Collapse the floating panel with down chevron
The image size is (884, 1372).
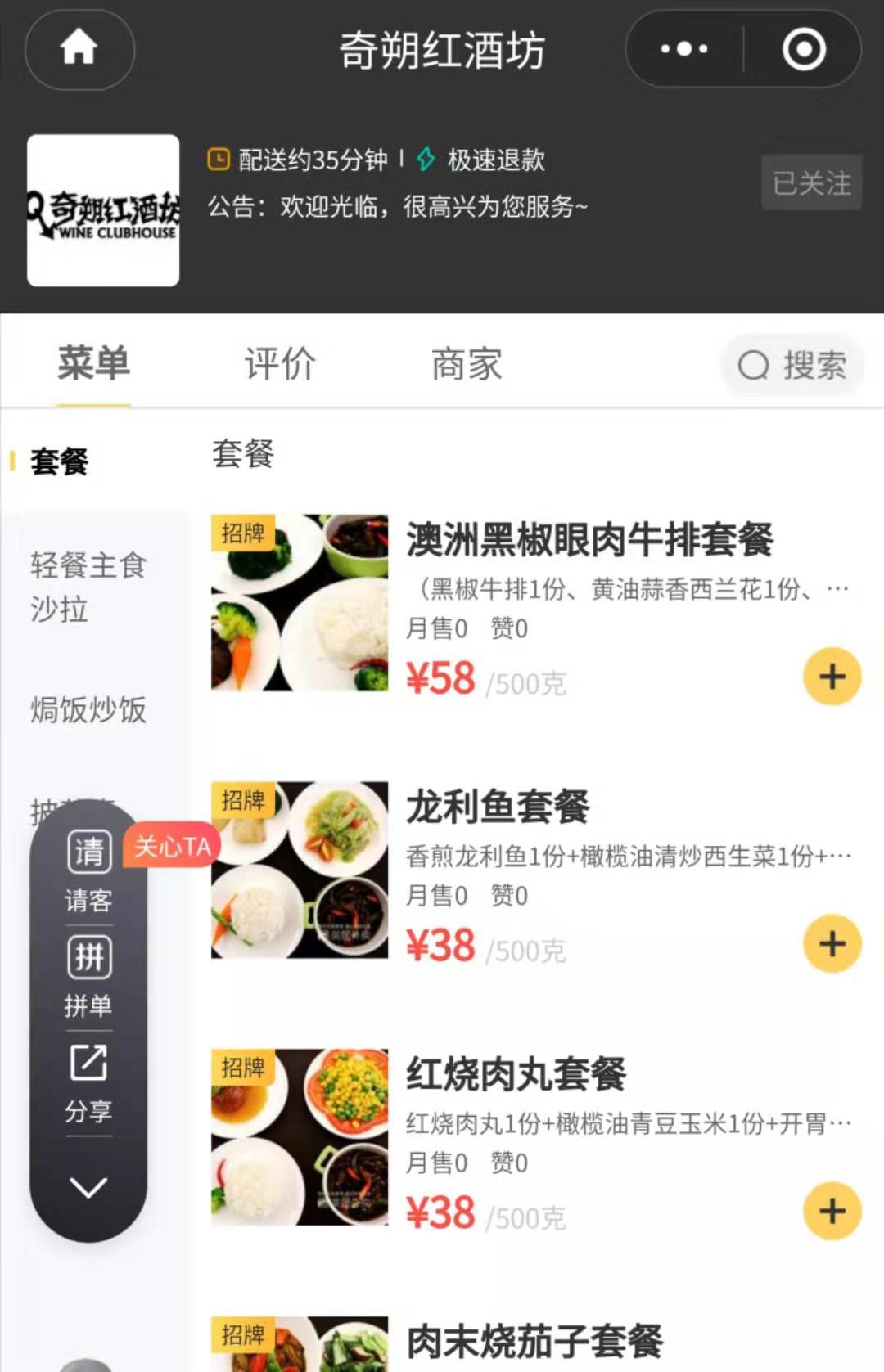point(88,1187)
